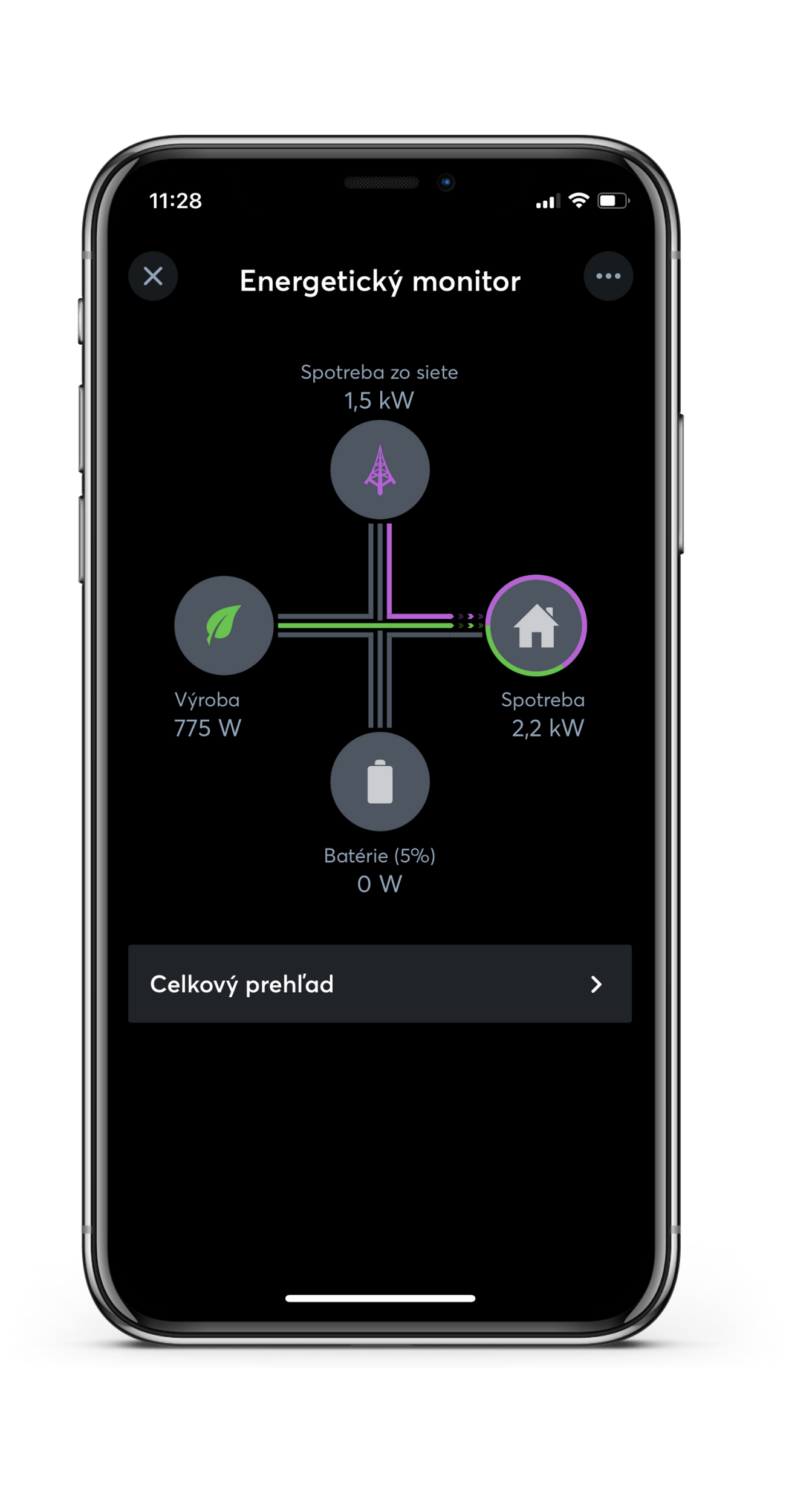Open the three-dot overflow menu
This screenshot has height=1512, width=786.
(x=608, y=276)
